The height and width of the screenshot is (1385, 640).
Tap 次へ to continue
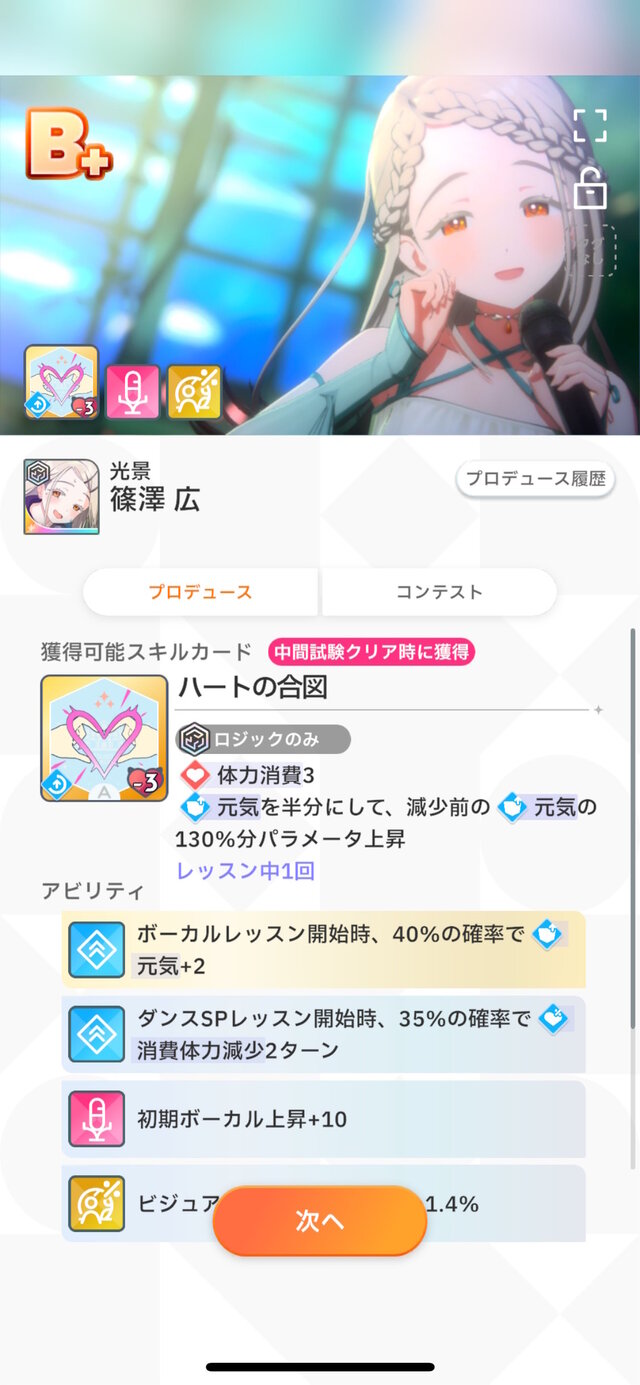(320, 1220)
